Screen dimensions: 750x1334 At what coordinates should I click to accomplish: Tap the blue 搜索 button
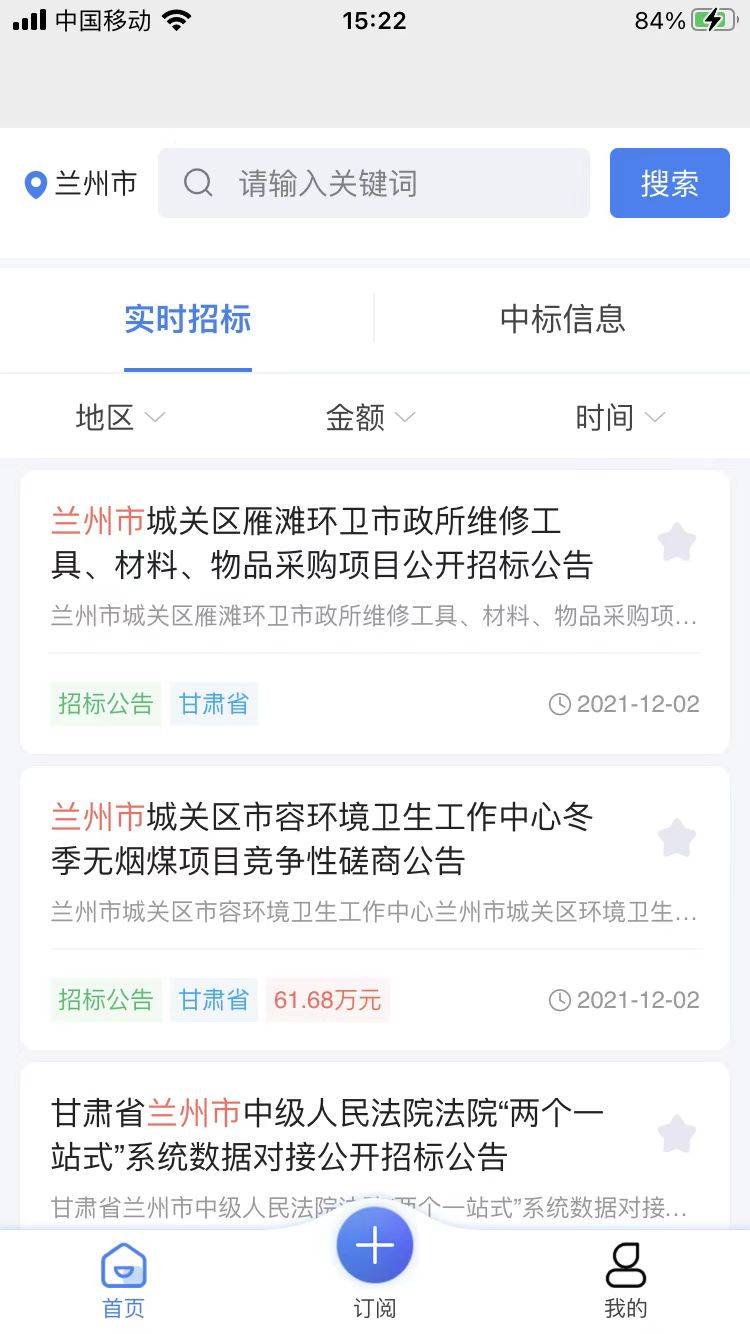click(669, 183)
